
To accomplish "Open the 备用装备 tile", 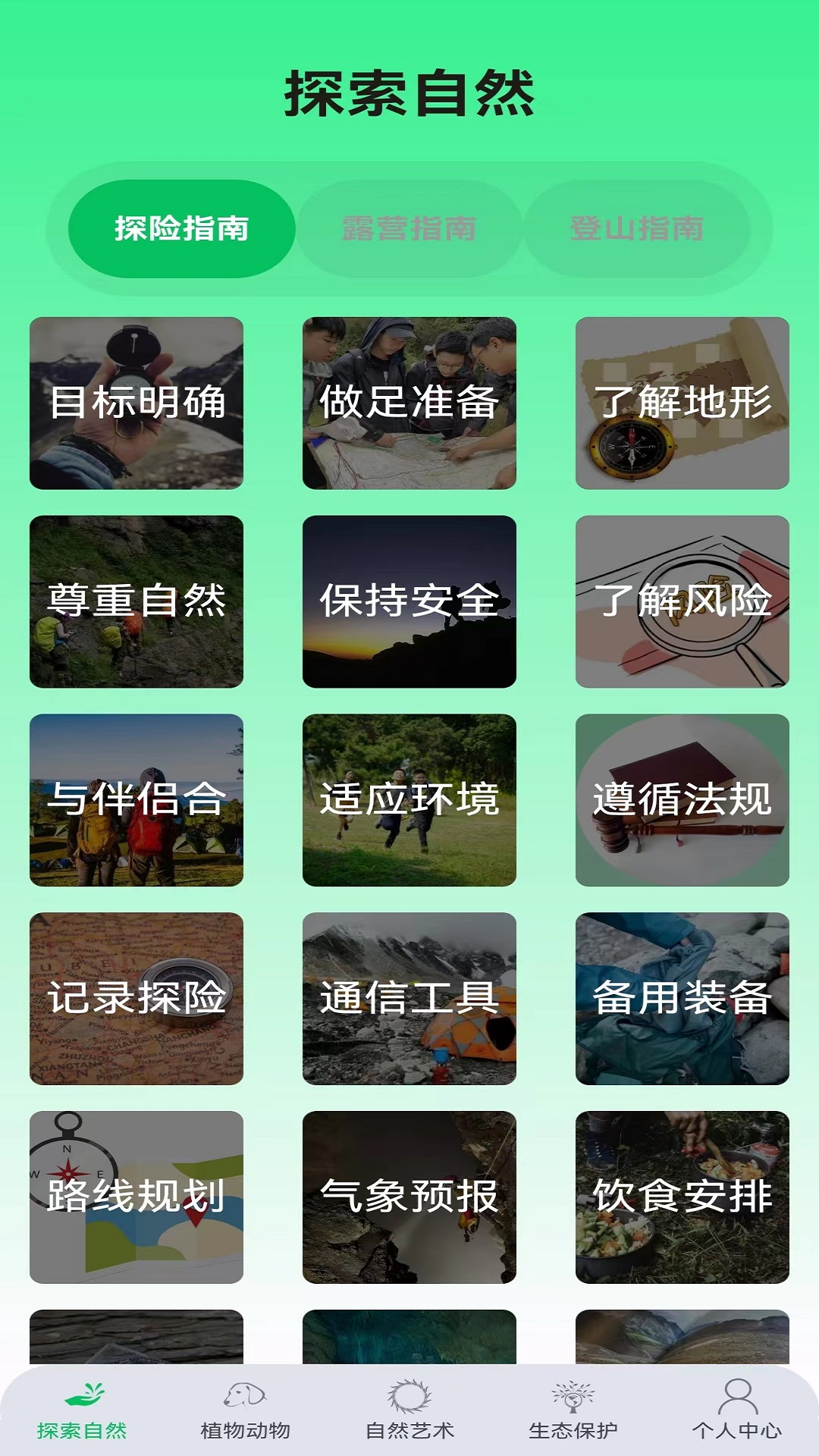I will coord(682,999).
